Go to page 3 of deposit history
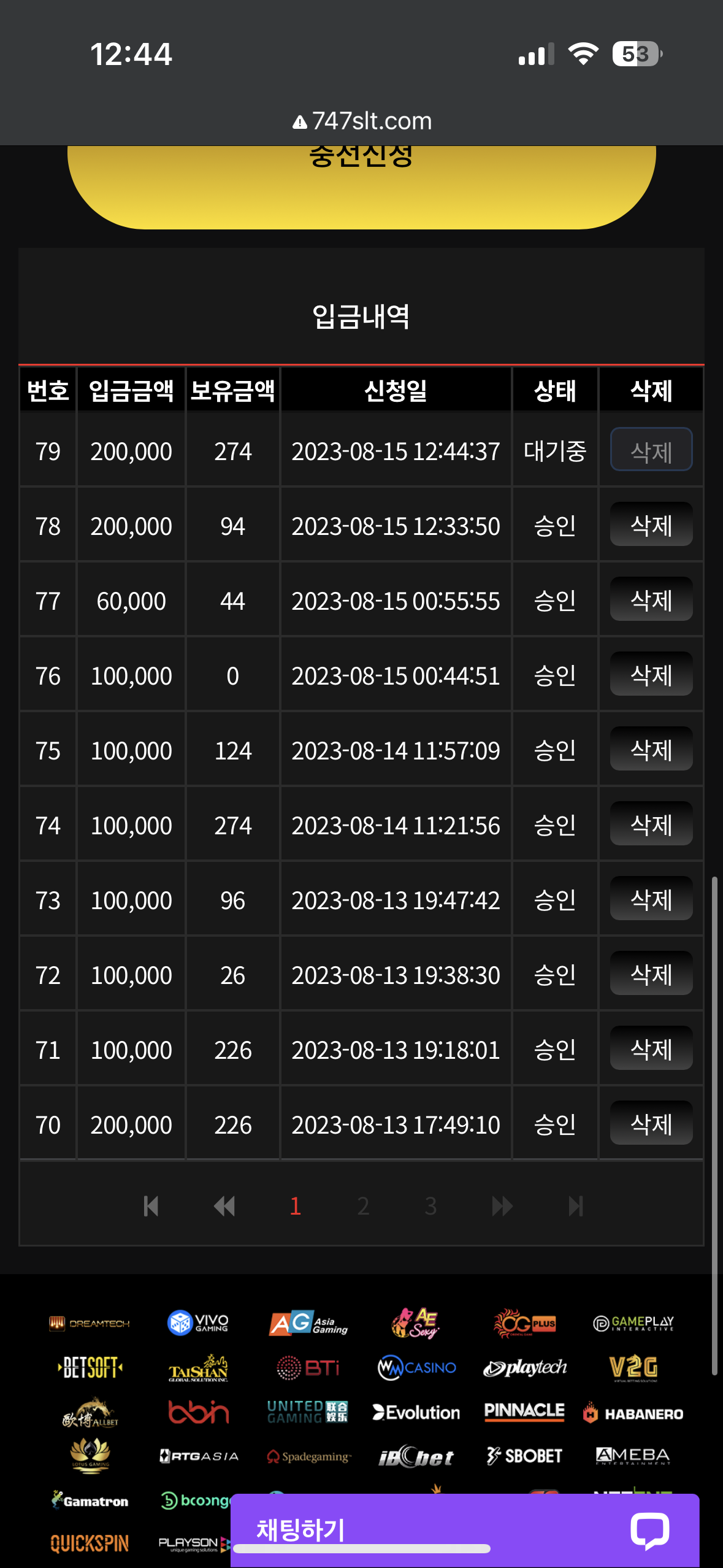This screenshot has height=1568, width=723. coord(430,1206)
